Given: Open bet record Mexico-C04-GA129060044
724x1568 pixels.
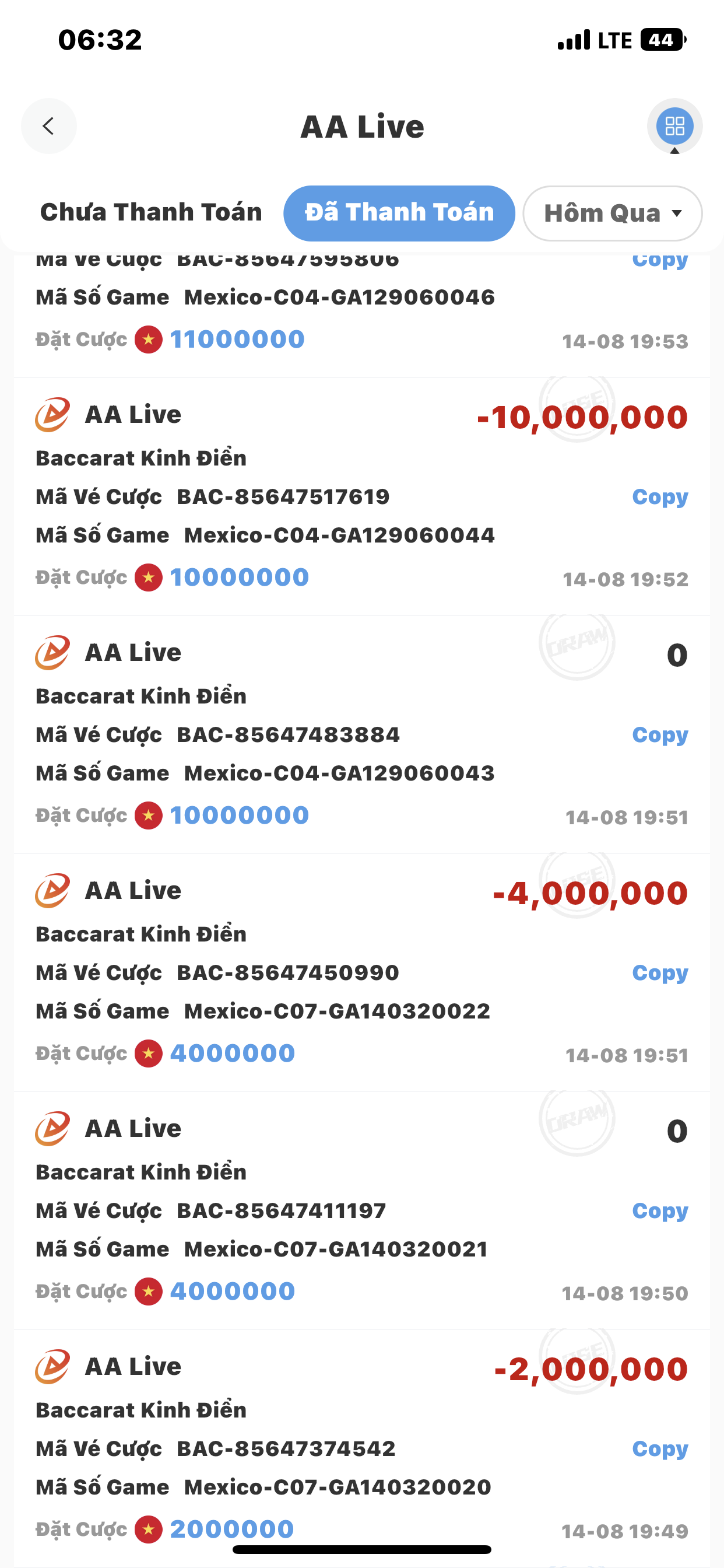Looking at the screenshot, I should (339, 535).
